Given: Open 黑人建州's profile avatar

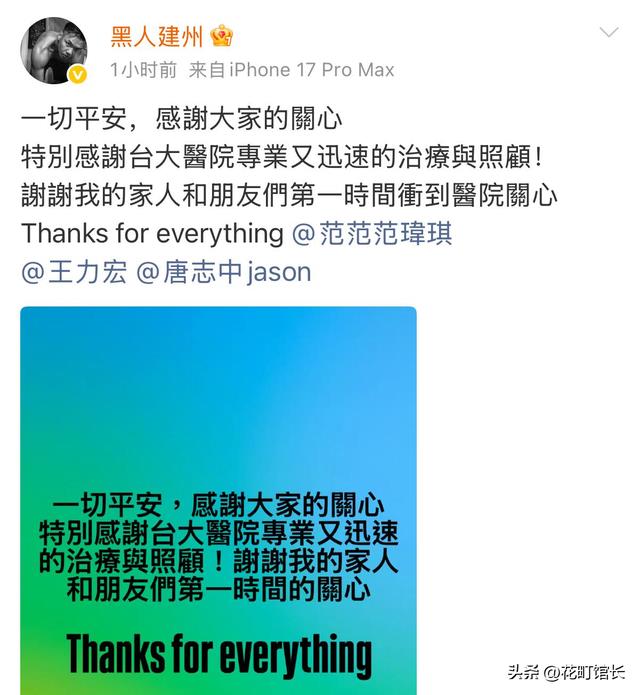Looking at the screenshot, I should point(54,51).
